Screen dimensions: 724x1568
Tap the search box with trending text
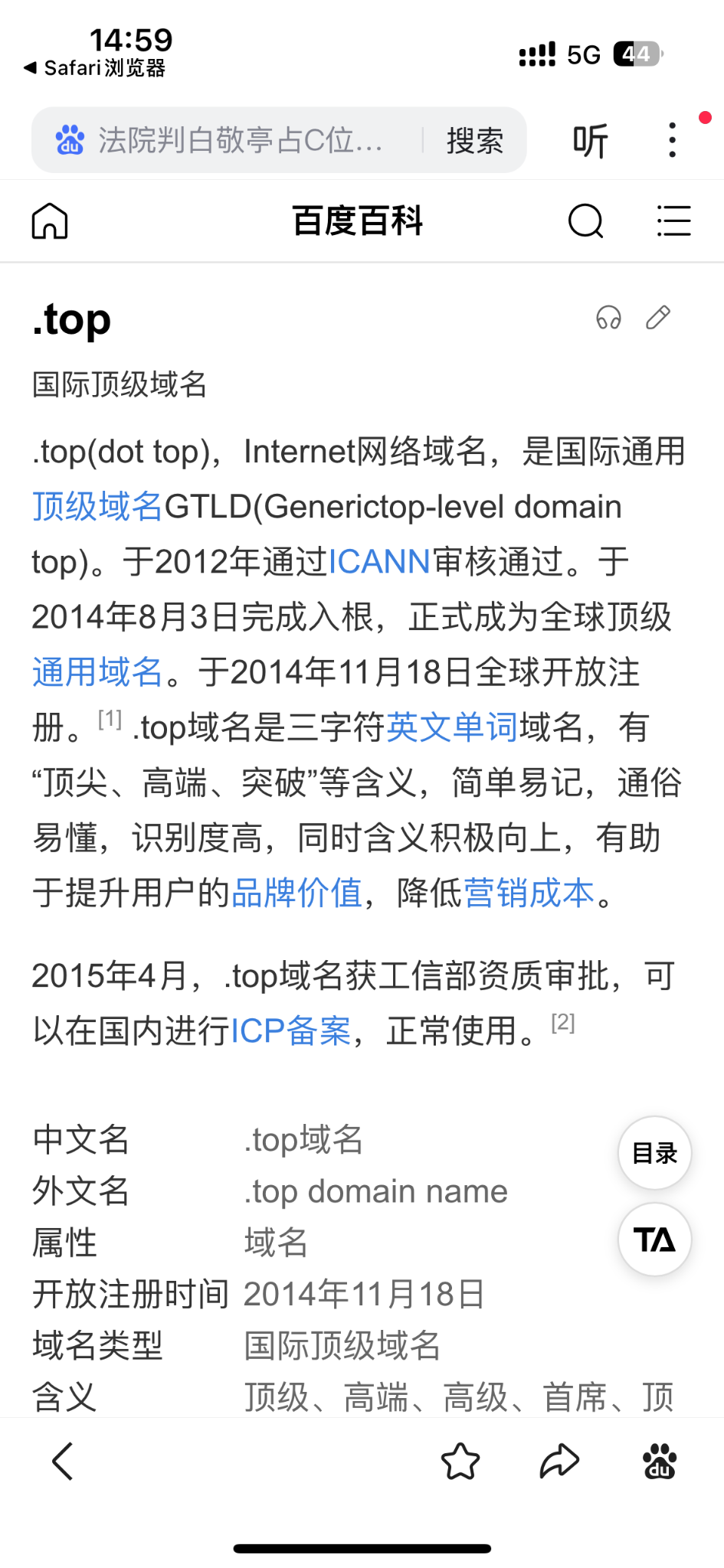coord(230,141)
